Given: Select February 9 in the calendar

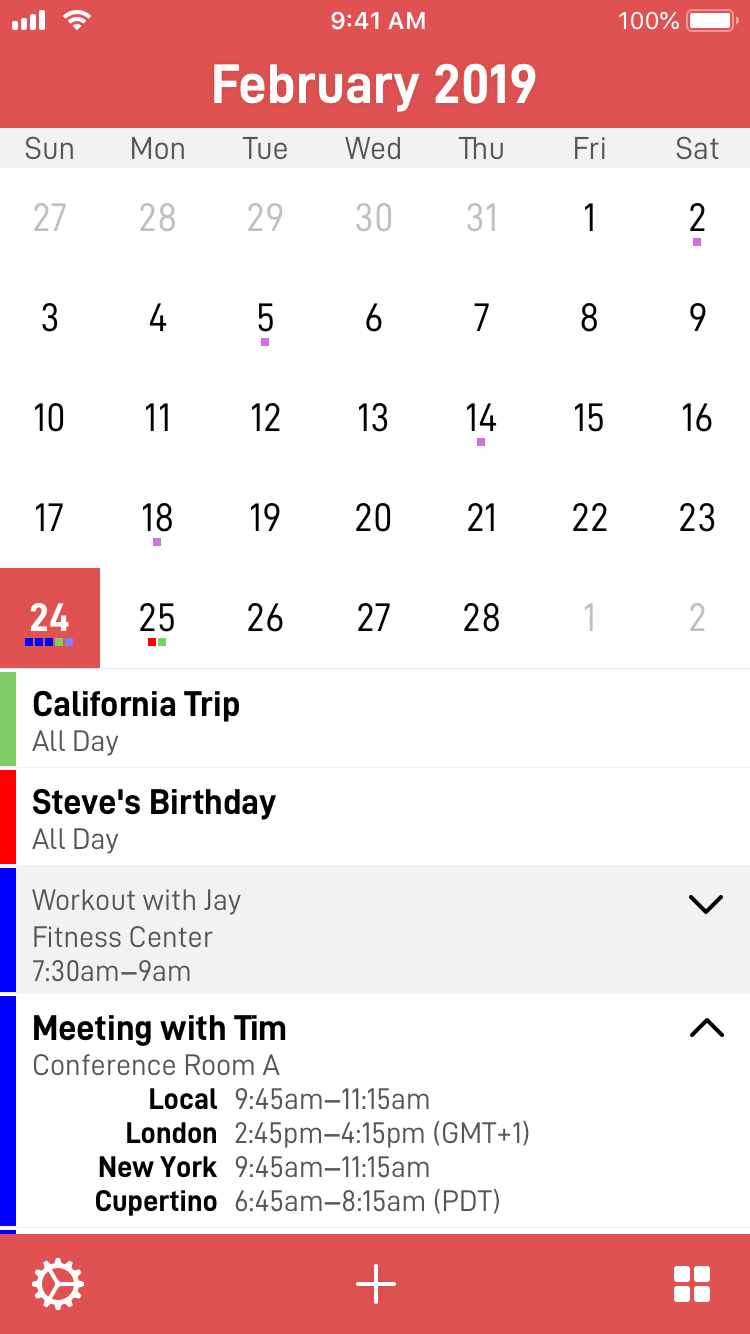Looking at the screenshot, I should point(697,318).
